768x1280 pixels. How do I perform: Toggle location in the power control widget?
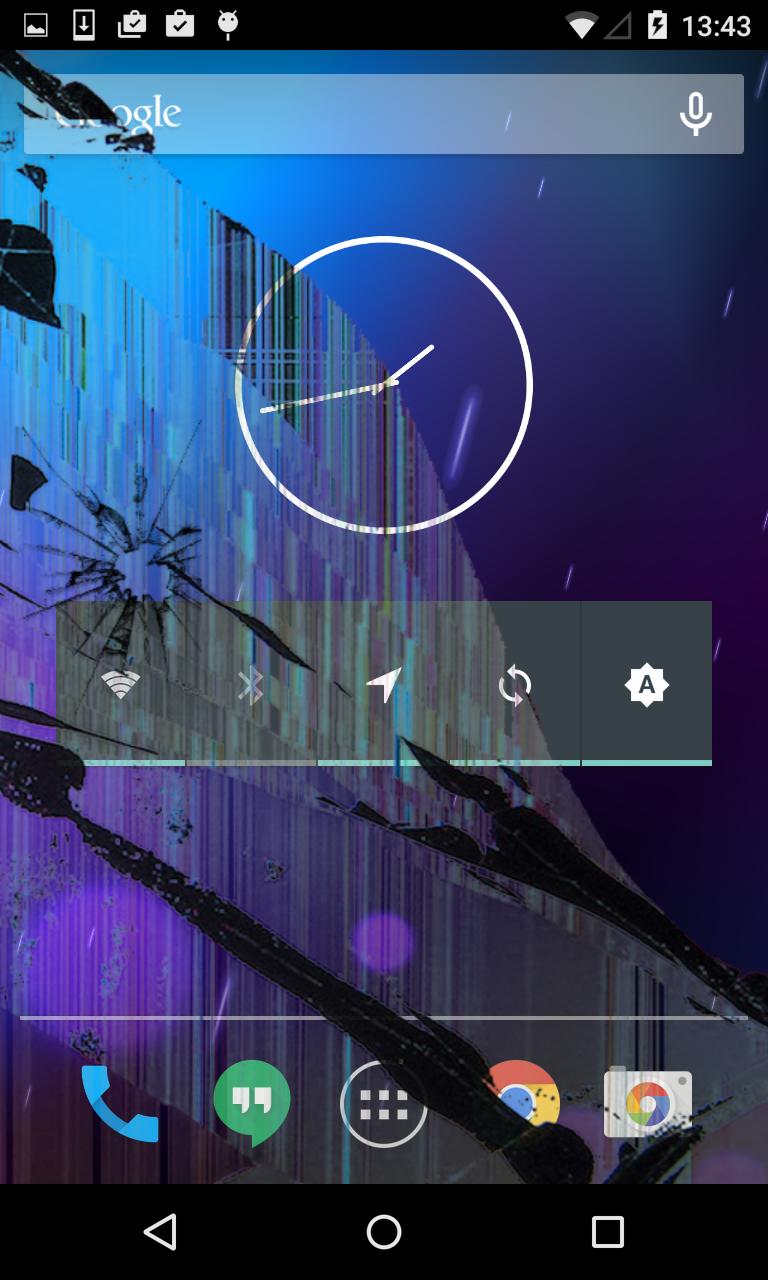coord(384,685)
